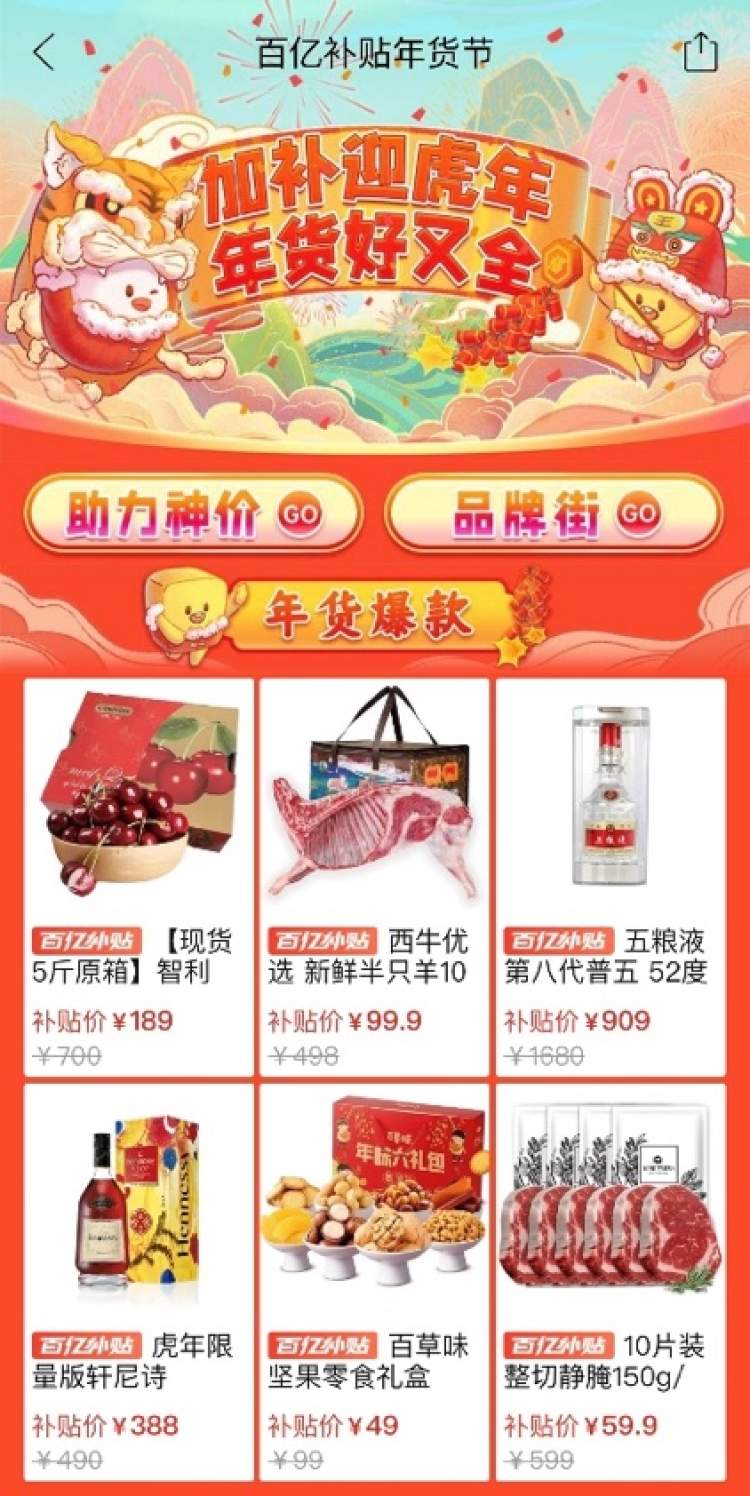This screenshot has width=750, height=1496.
Task: View 百草味 坚果零食礼盒 product
Action: click(x=374, y=1280)
